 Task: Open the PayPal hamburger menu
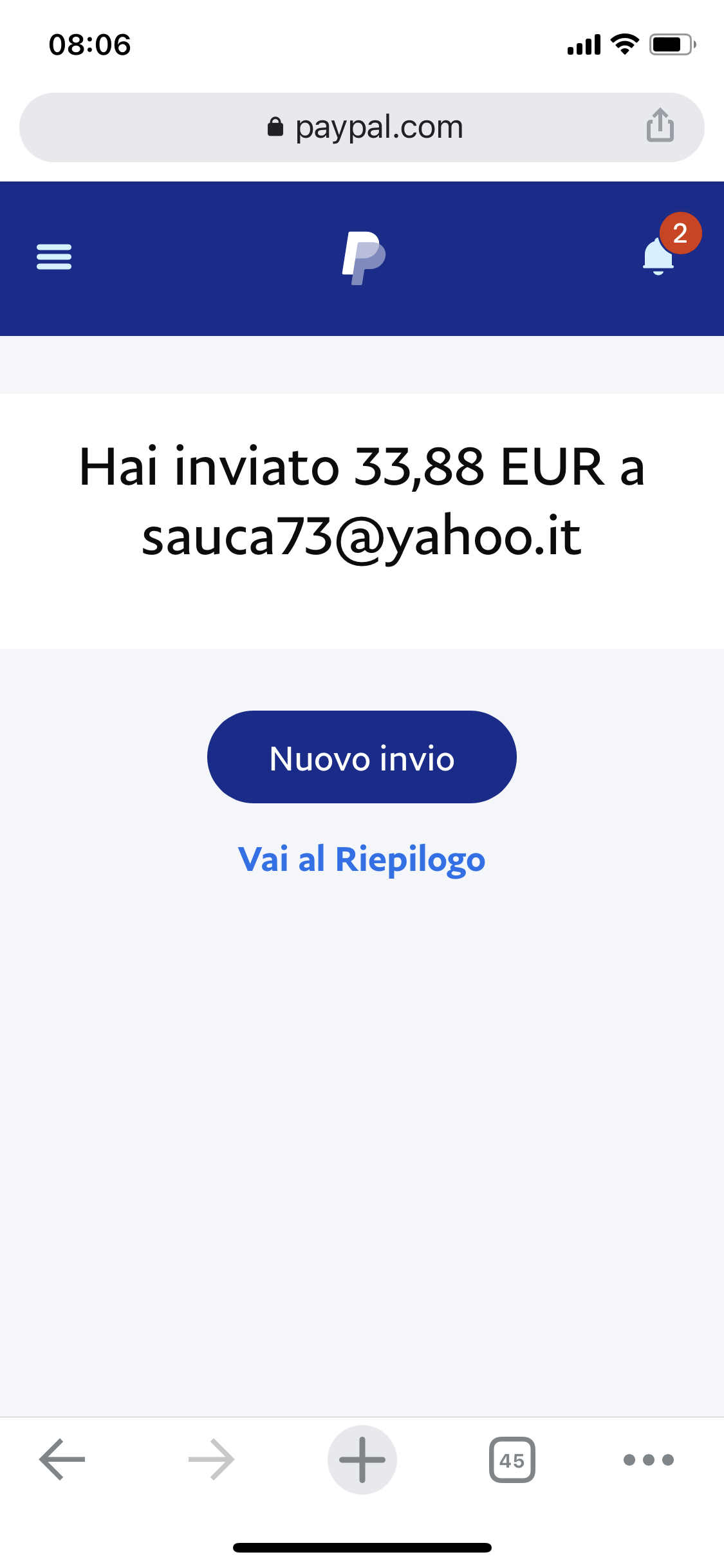click(x=54, y=257)
